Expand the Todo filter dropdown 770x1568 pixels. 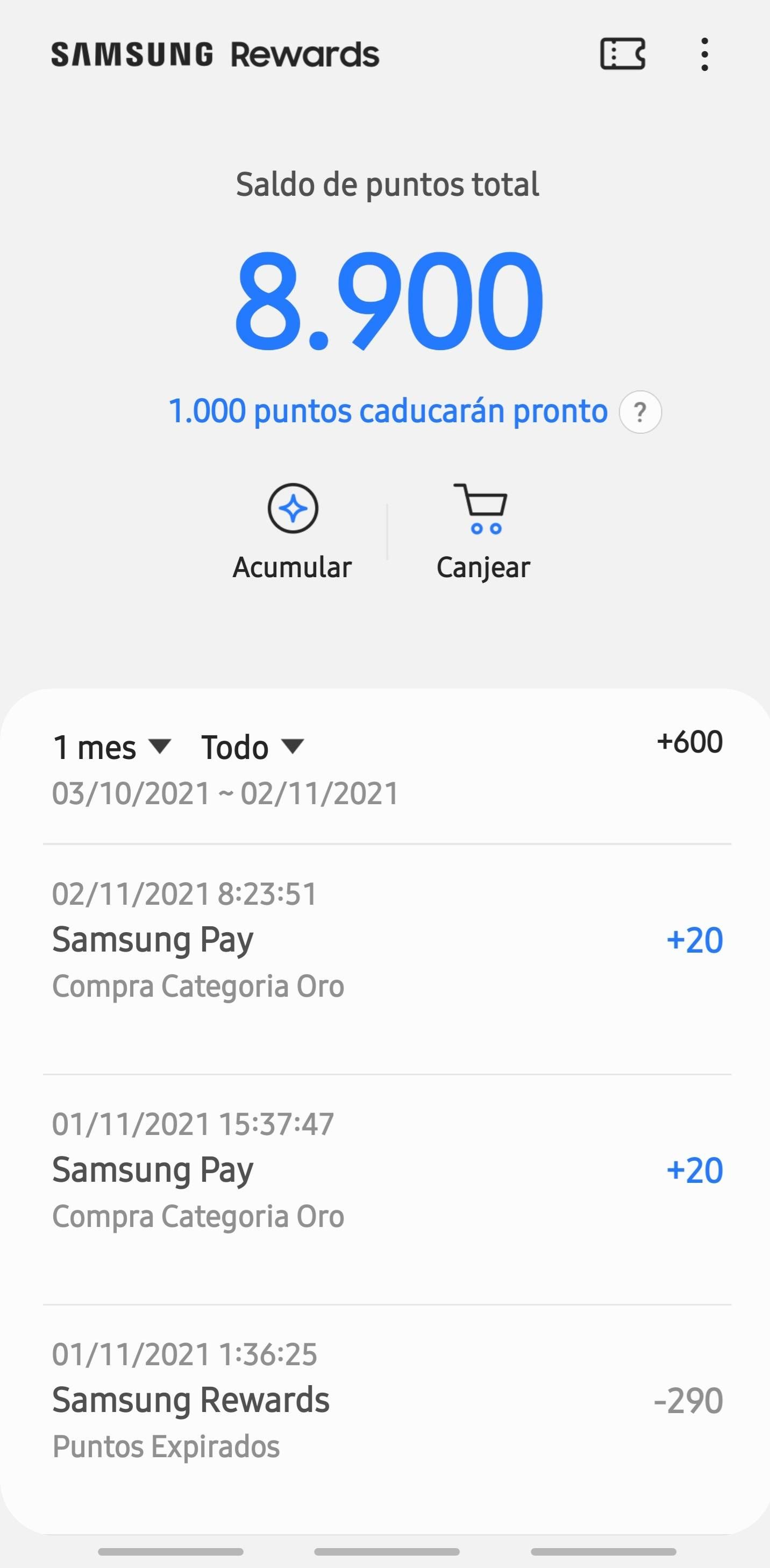coord(252,747)
